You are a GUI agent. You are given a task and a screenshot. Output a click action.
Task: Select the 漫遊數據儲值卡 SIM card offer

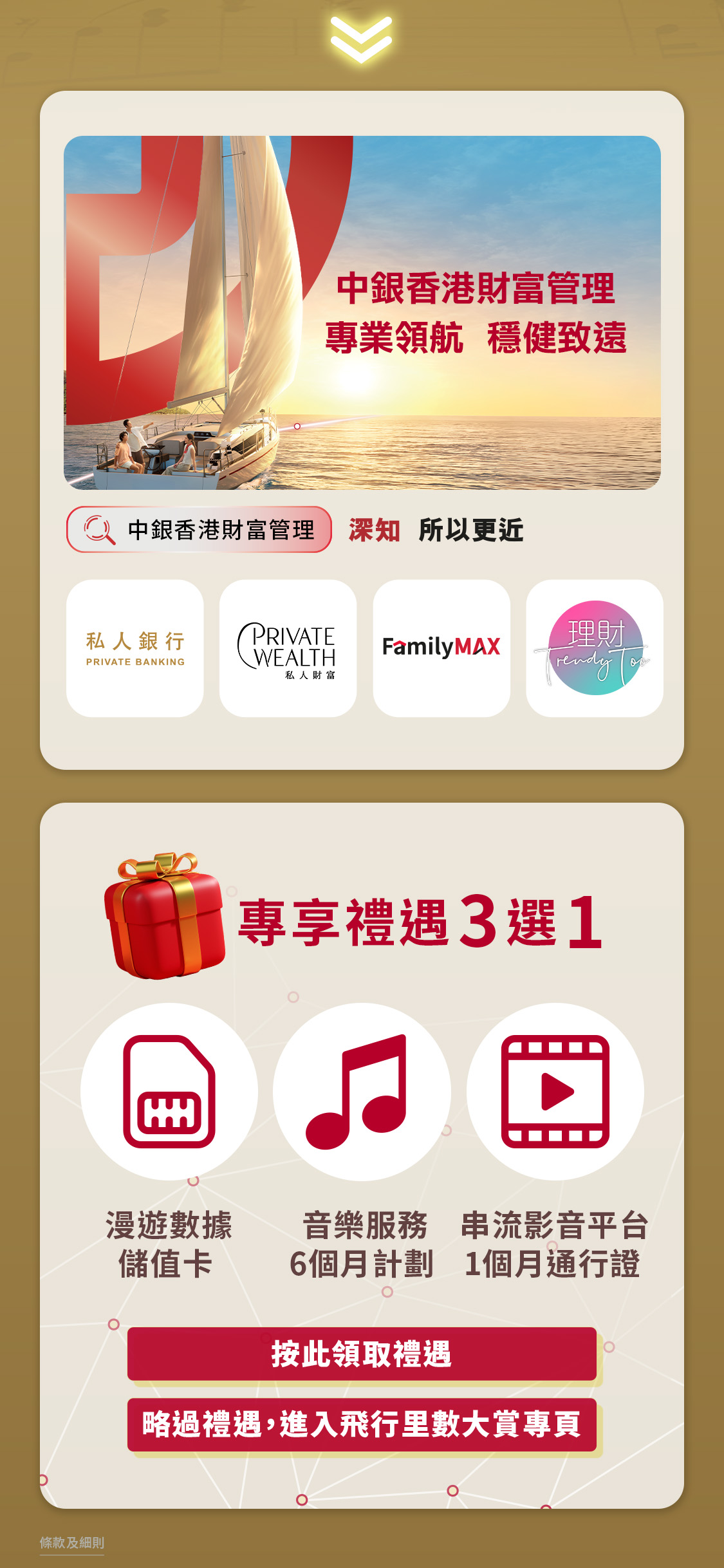pos(169,1092)
